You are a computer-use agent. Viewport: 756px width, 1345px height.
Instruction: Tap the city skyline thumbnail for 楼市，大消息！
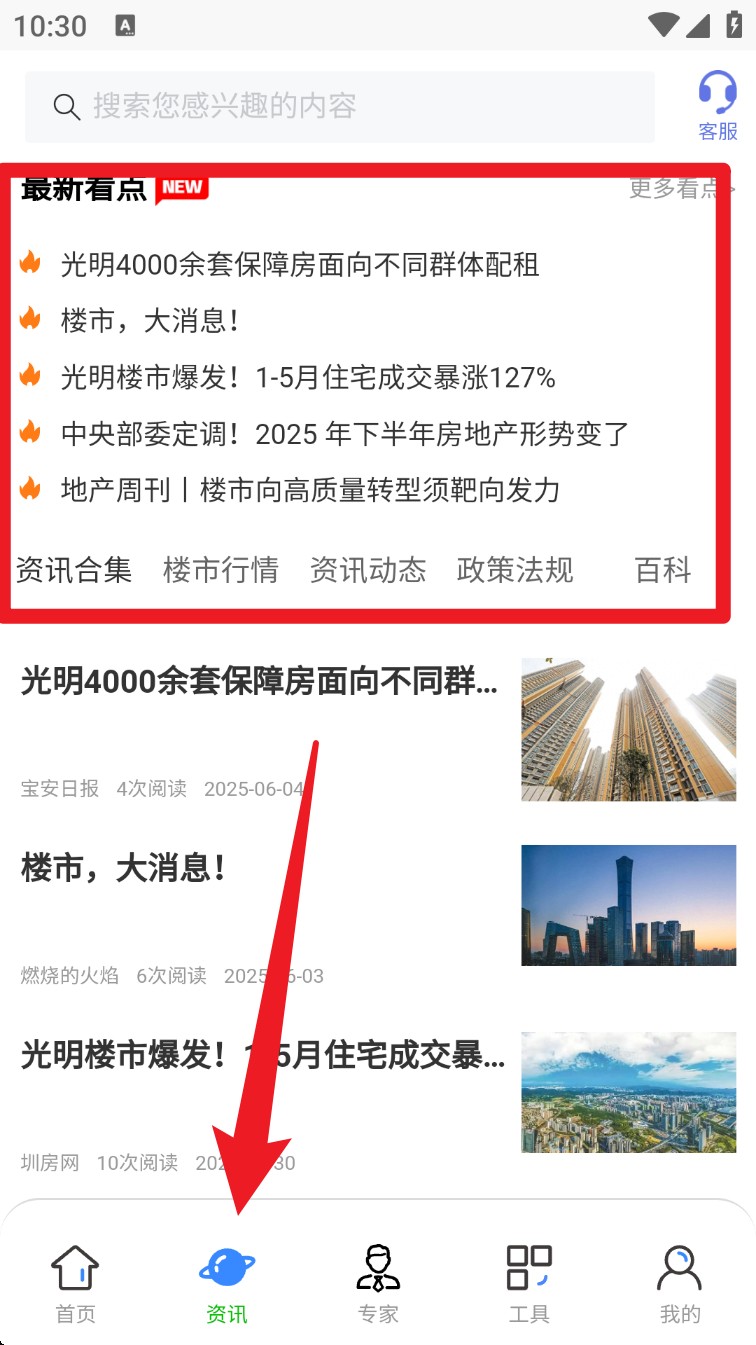pos(628,905)
